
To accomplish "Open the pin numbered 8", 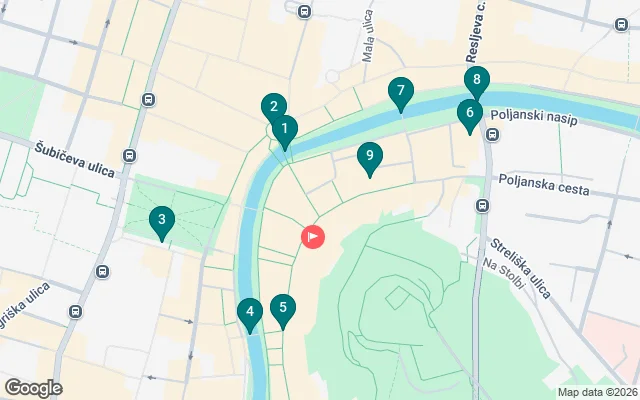I will pyautogui.click(x=477, y=81).
